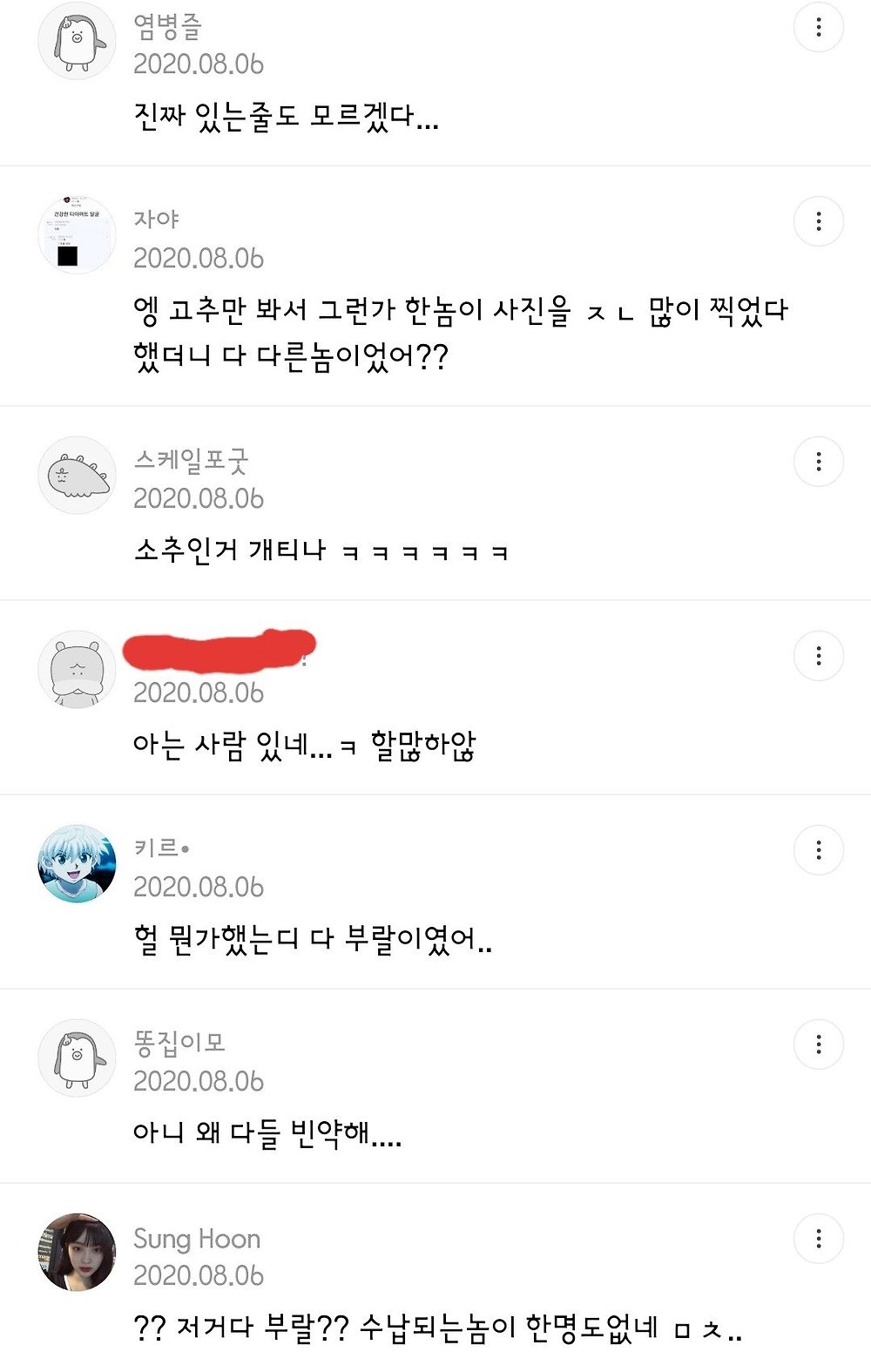Open three-dot menu on 똥집이모's comment
The height and width of the screenshot is (1372, 871).
[818, 1044]
